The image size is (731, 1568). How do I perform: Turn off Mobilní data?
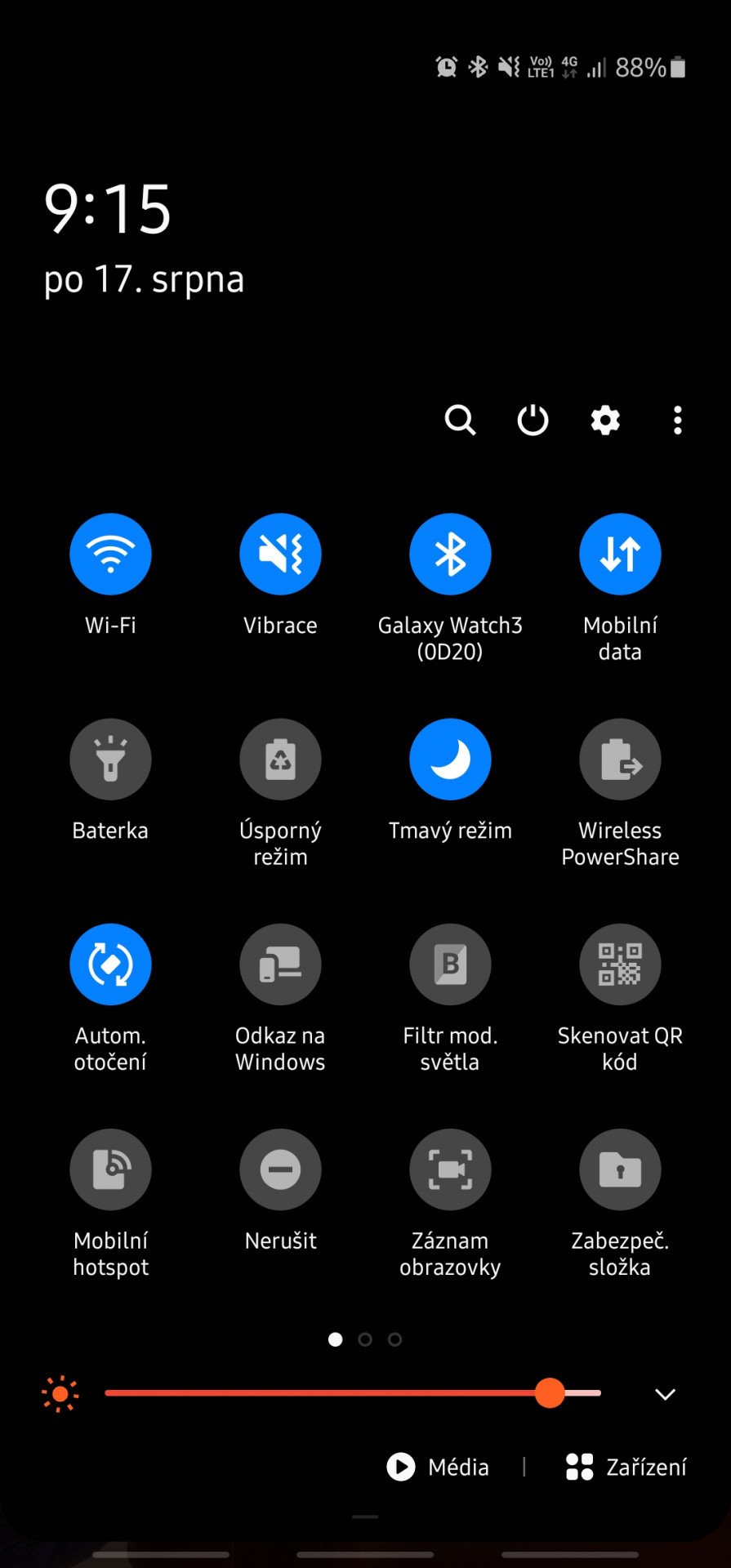(620, 554)
